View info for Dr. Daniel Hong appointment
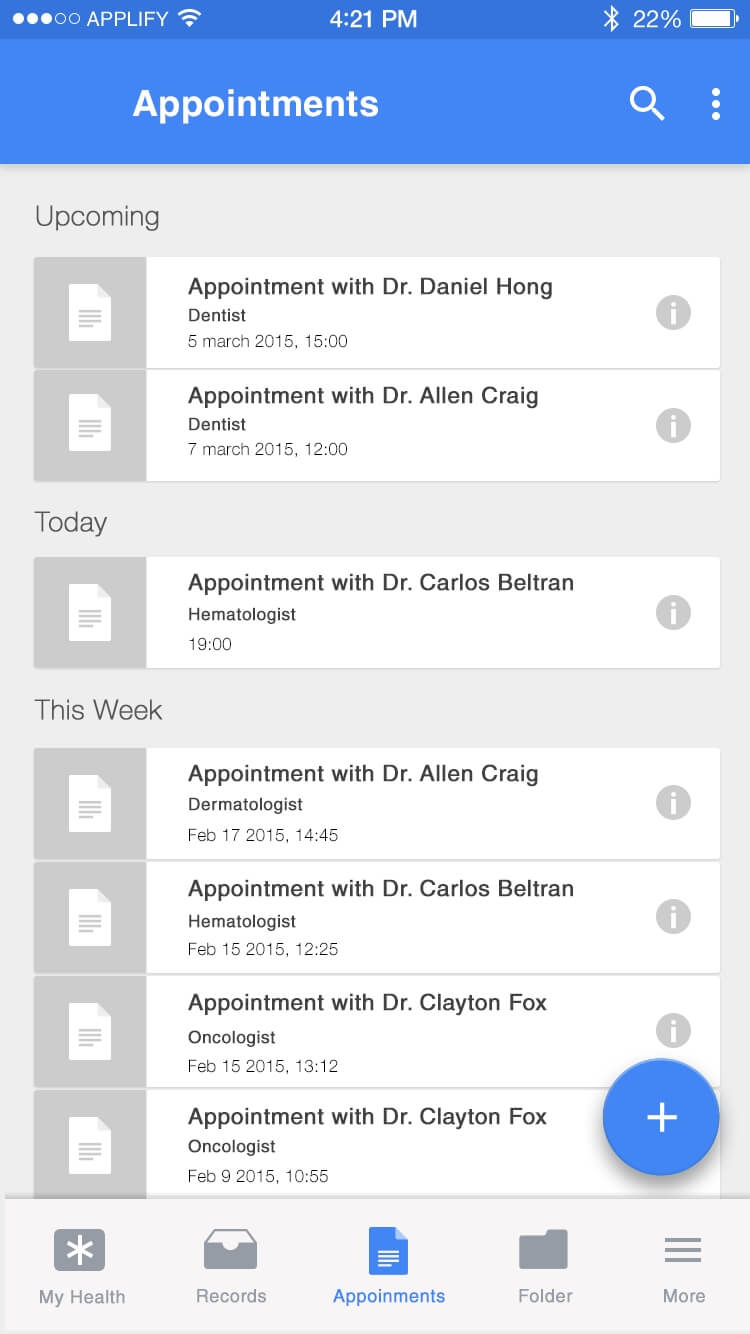750x1334 pixels. coord(673,313)
